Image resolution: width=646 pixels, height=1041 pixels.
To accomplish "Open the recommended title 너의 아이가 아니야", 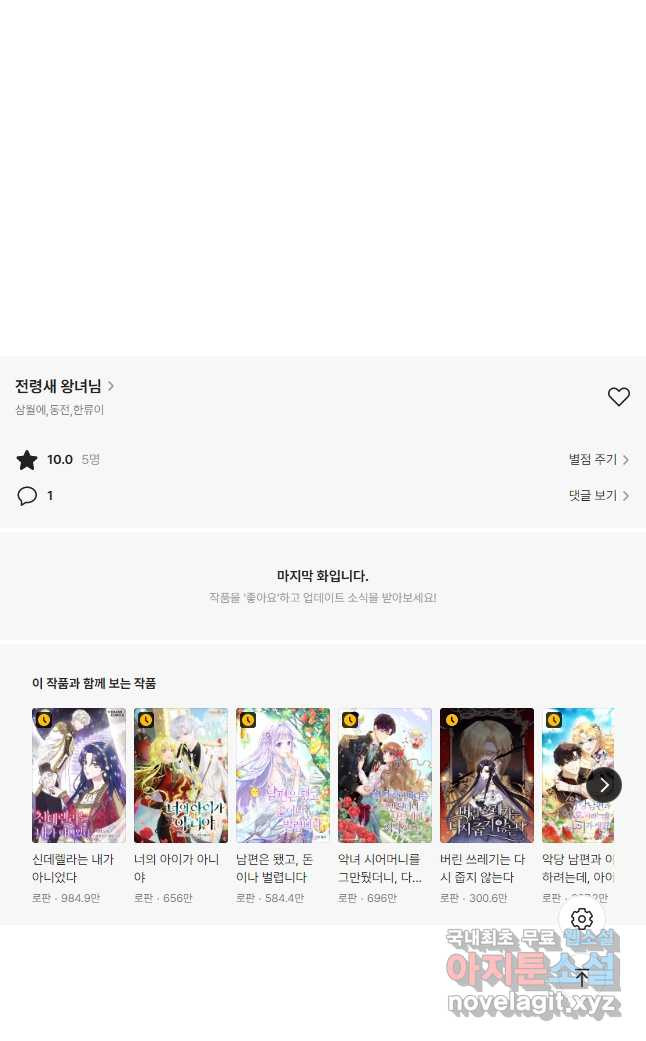I will 181,776.
